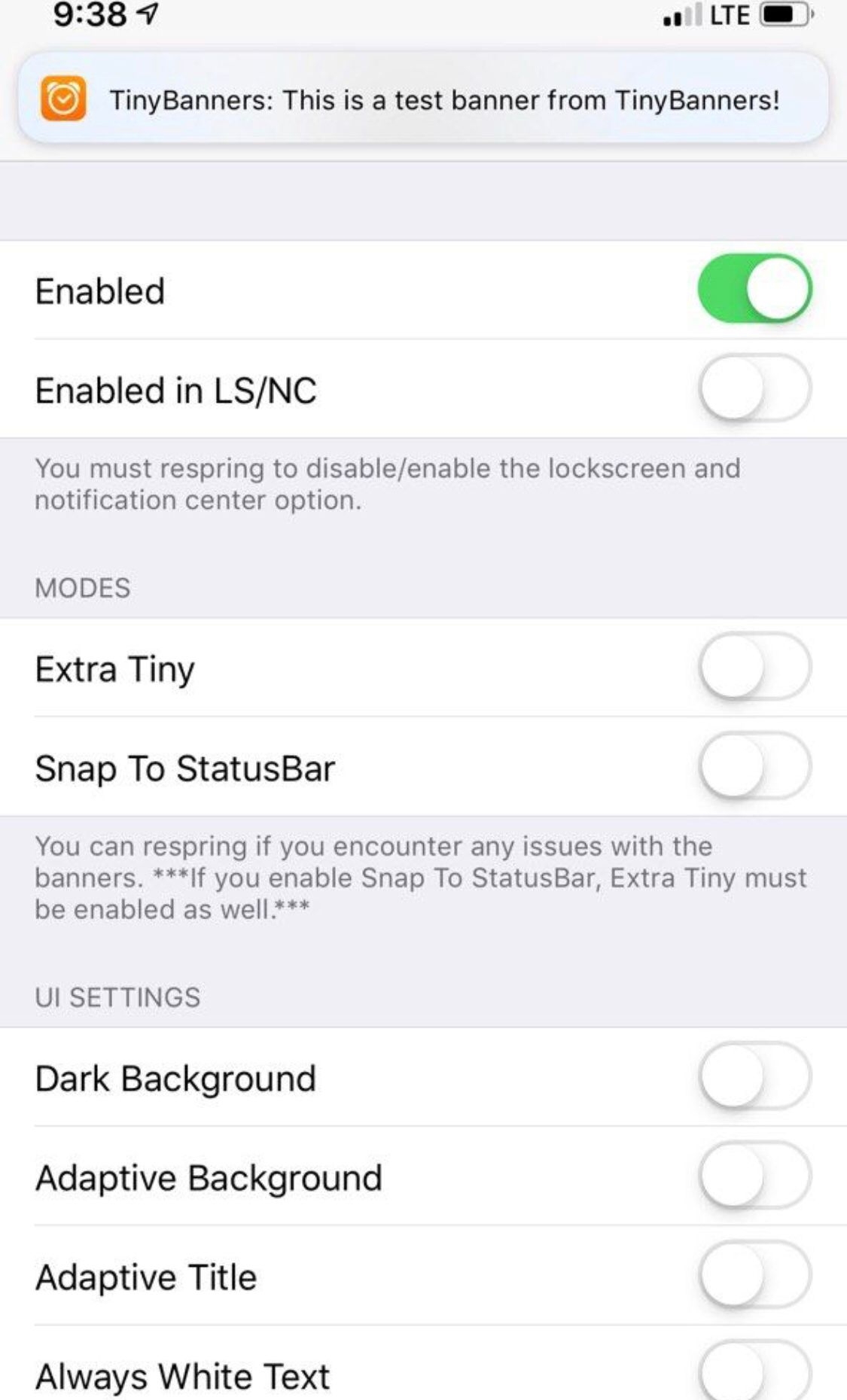The width and height of the screenshot is (847, 1400).
Task: Enable Snap To StatusBar
Action: (x=754, y=766)
